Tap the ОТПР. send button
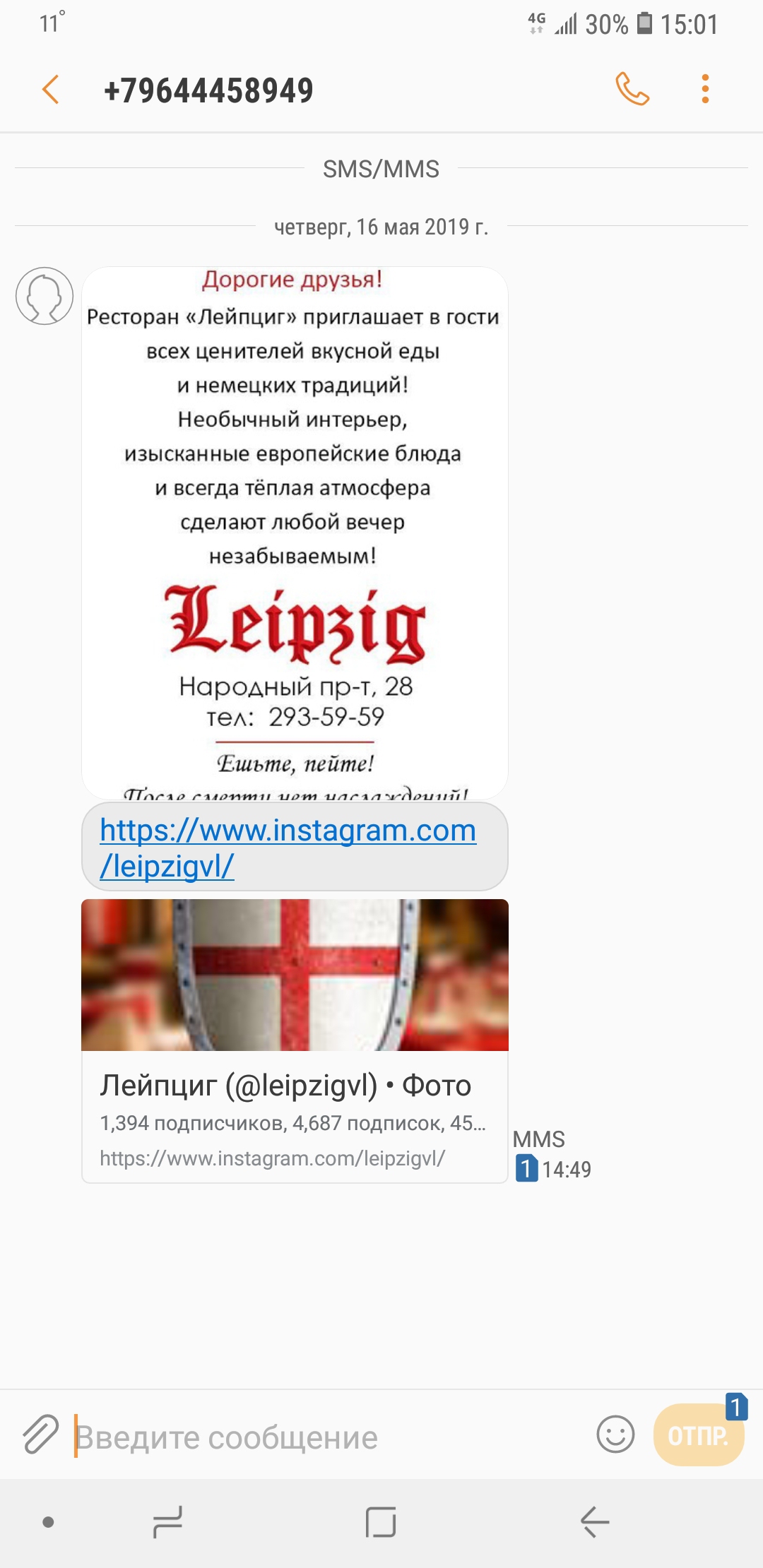Image resolution: width=763 pixels, height=1568 pixels. tap(698, 1436)
